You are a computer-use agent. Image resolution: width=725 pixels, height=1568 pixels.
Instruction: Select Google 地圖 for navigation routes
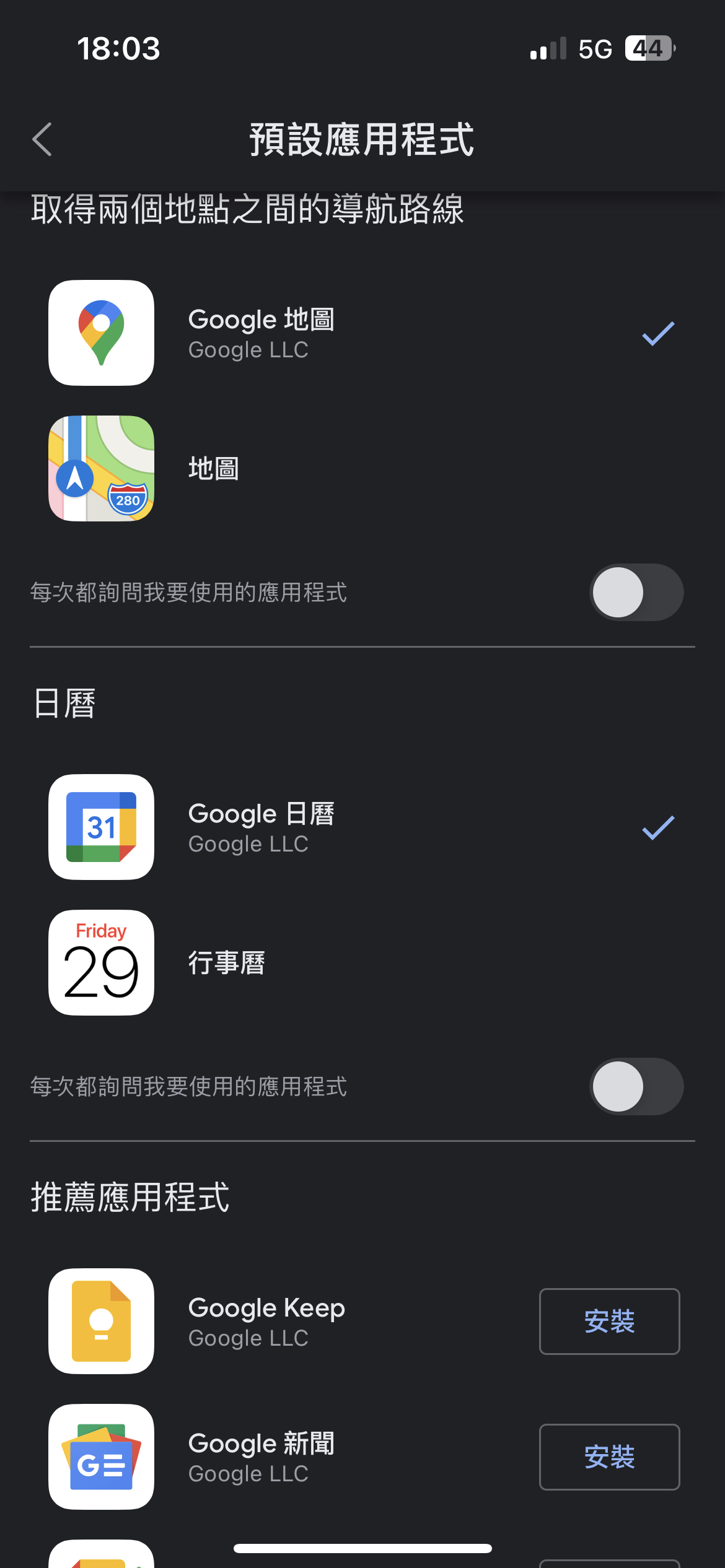tap(362, 333)
